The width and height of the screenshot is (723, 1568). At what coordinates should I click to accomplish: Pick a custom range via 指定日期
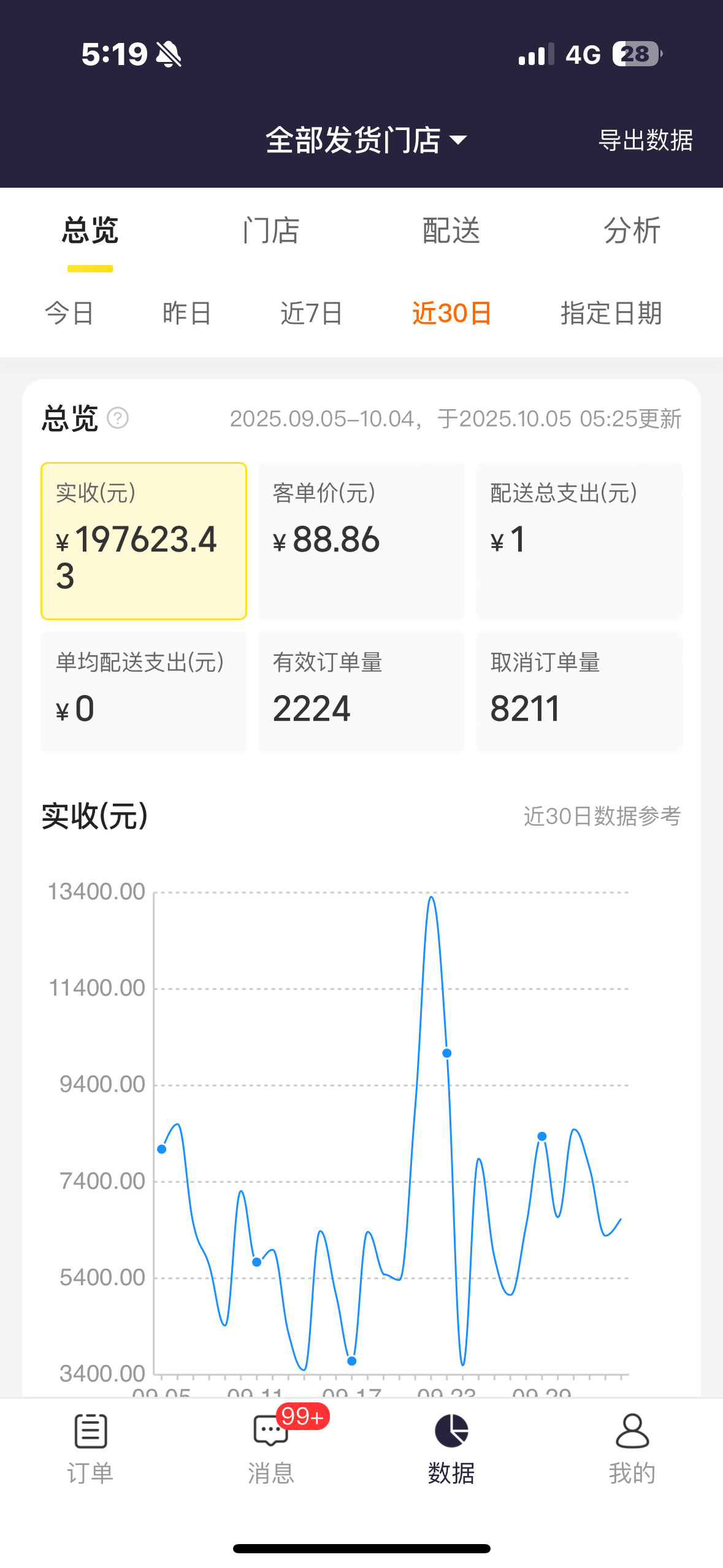pyautogui.click(x=611, y=313)
